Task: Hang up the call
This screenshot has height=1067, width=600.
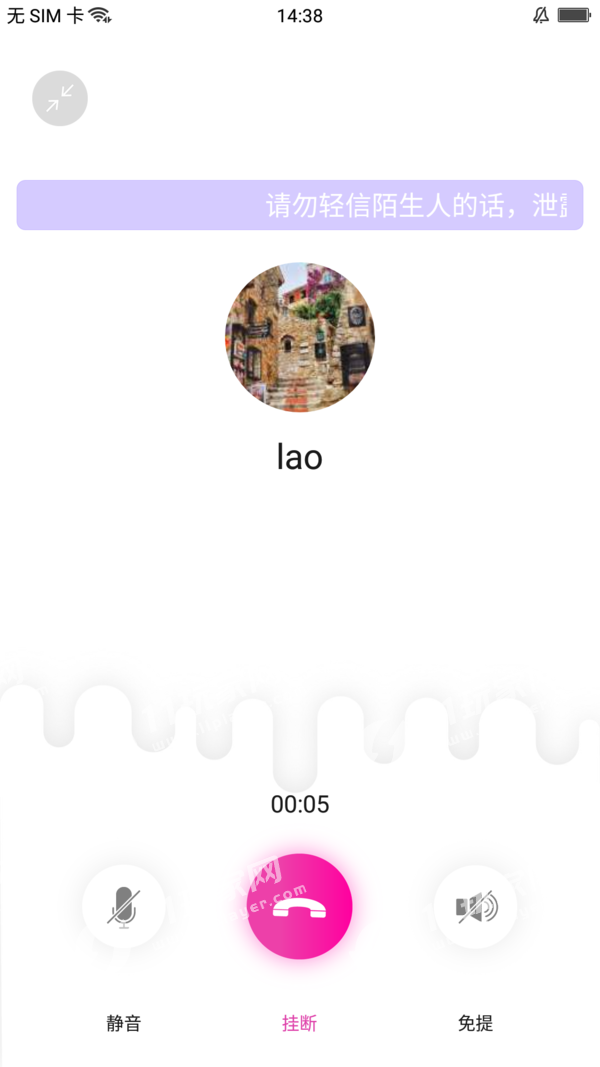Action: [x=300, y=906]
